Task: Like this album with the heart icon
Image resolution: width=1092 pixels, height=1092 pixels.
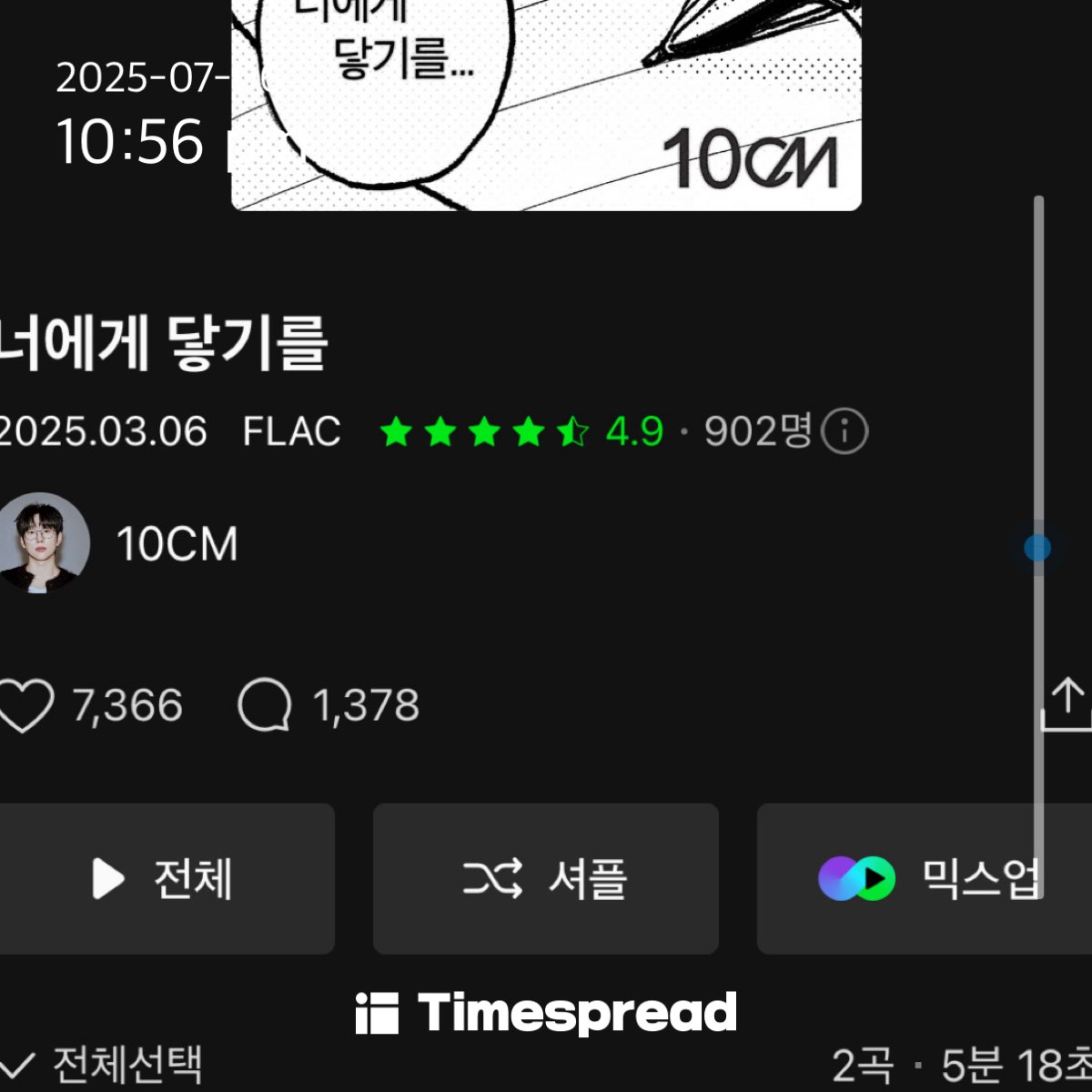Action: tap(25, 706)
